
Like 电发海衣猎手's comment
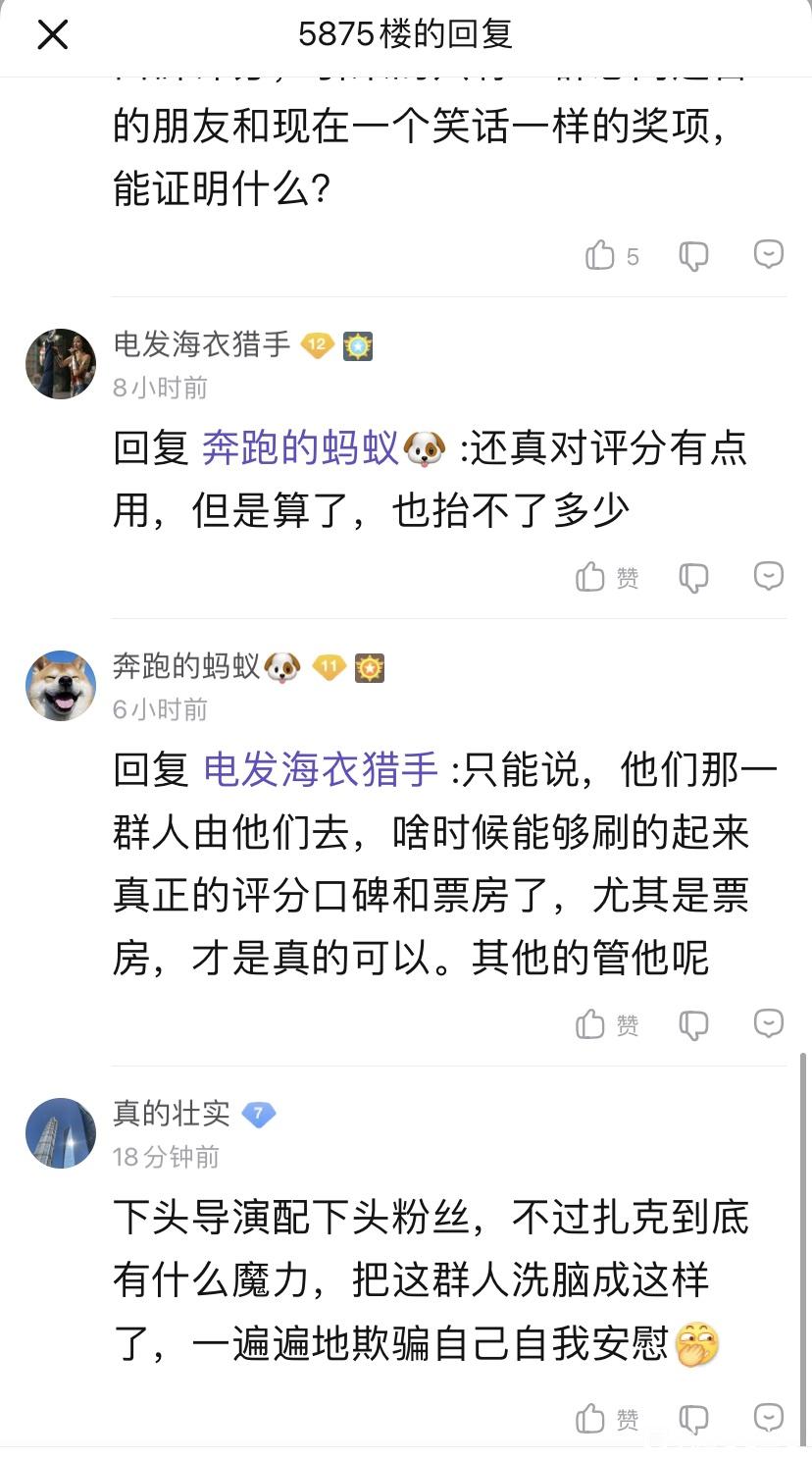[x=591, y=577]
